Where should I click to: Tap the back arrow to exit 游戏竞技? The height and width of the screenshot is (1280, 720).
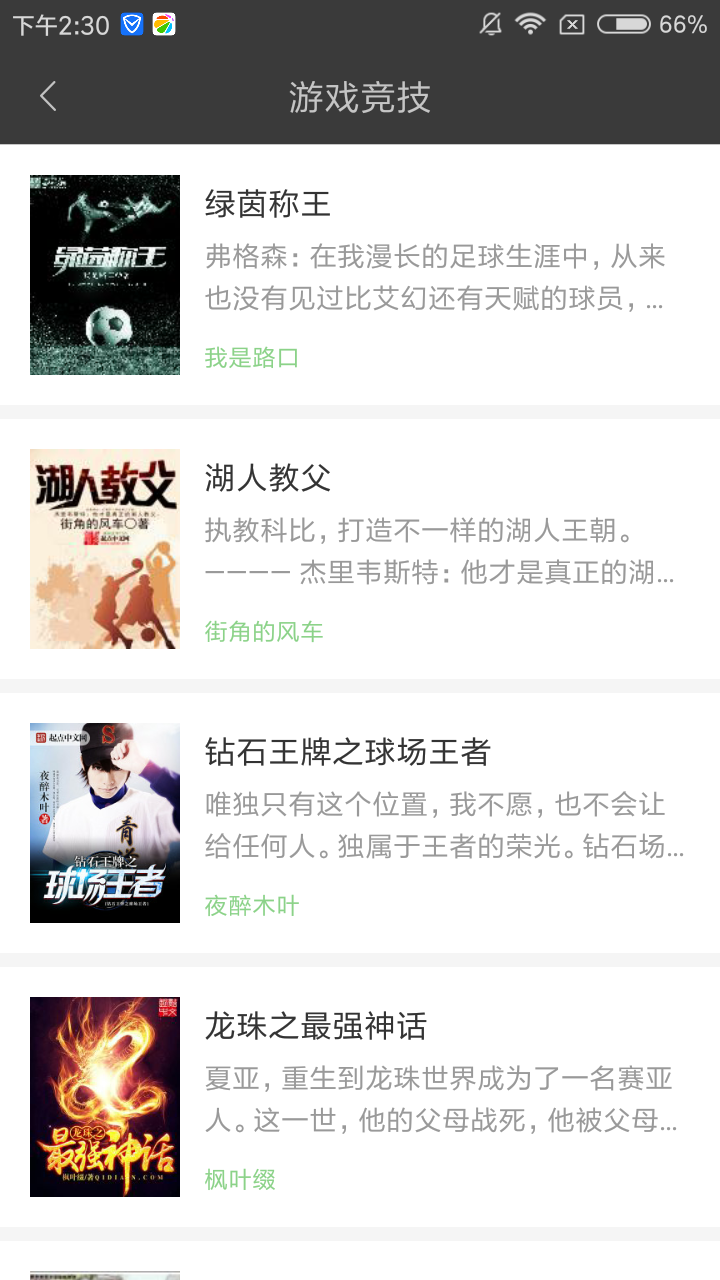[47, 97]
